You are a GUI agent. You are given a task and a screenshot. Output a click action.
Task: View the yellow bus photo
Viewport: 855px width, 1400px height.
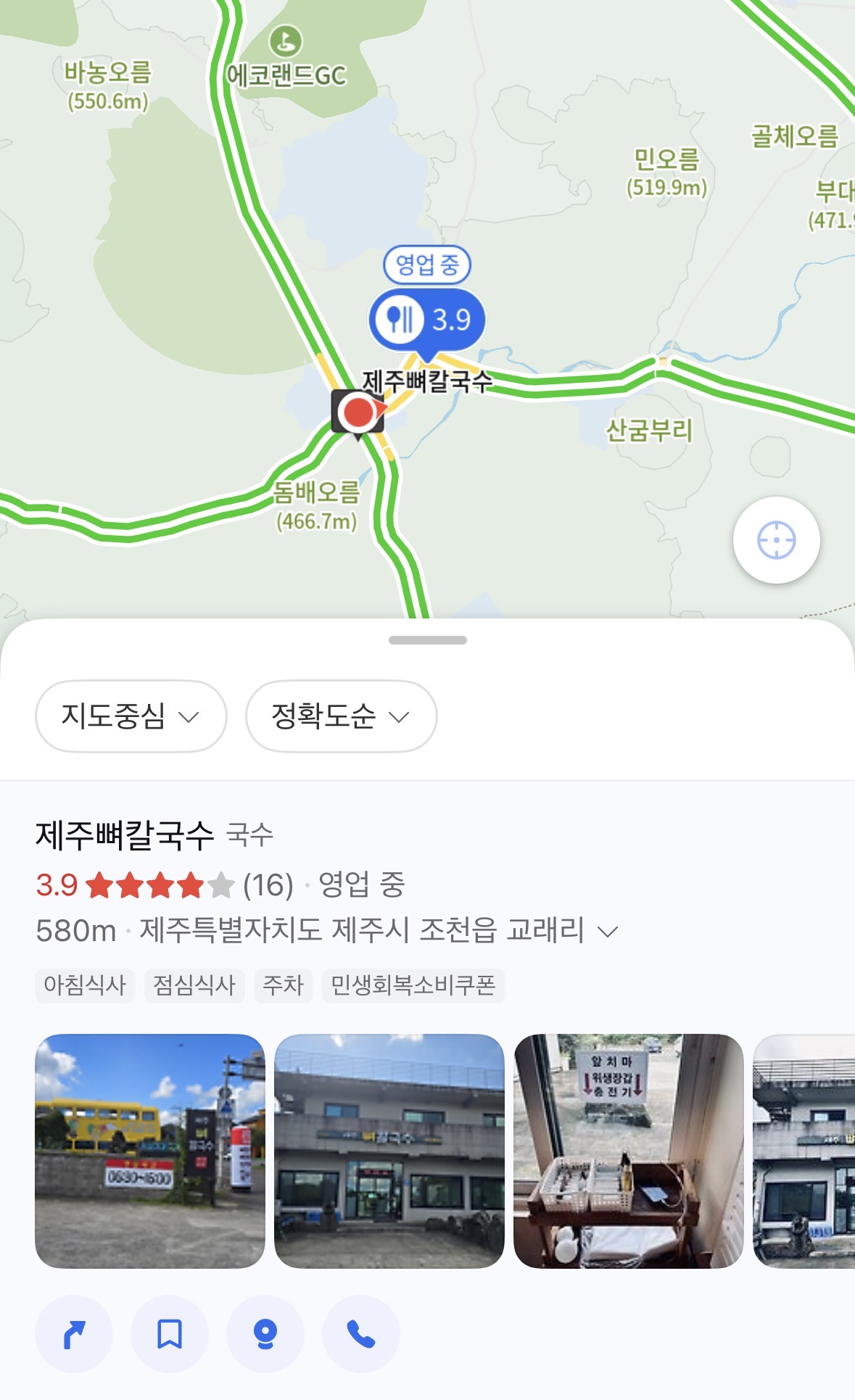[x=150, y=1151]
